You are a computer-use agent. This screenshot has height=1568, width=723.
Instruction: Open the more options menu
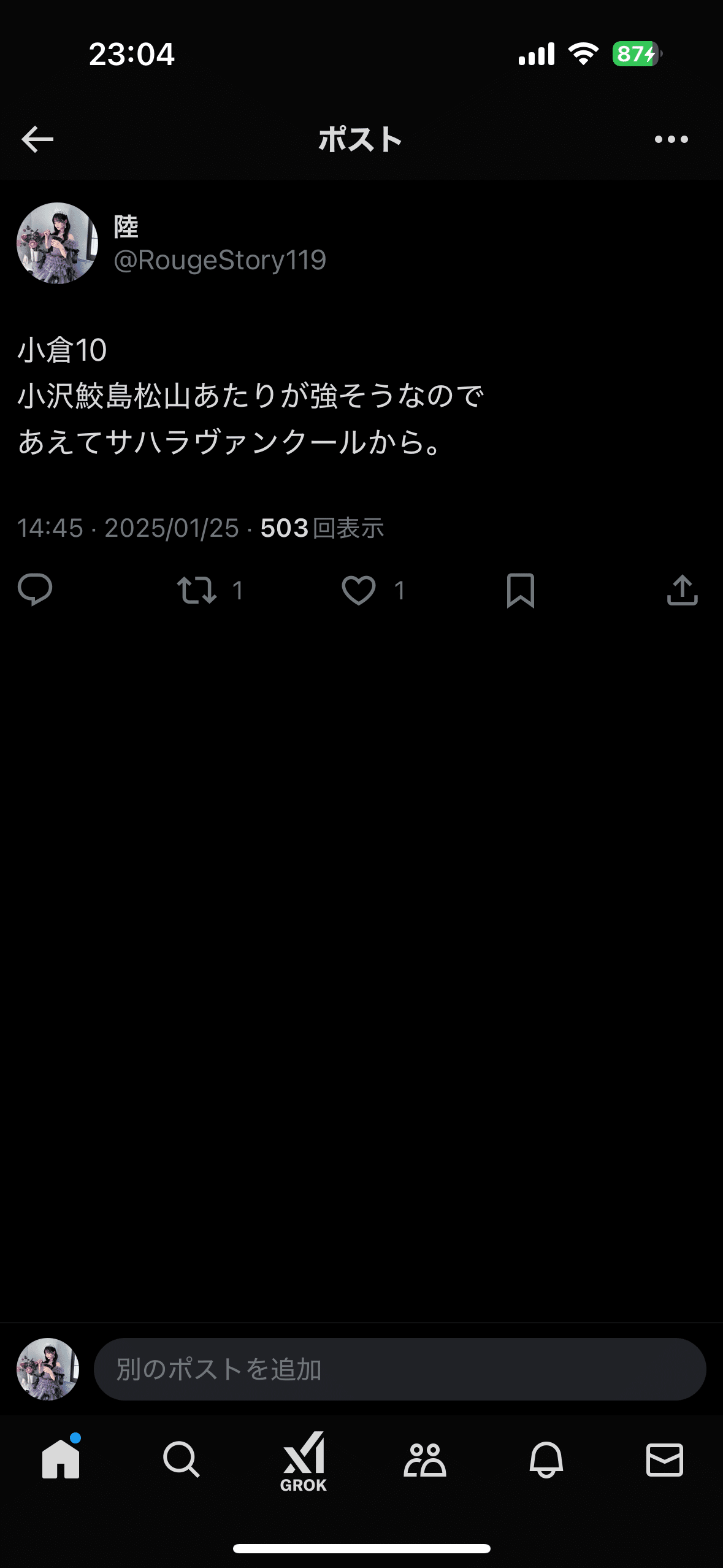coord(672,139)
